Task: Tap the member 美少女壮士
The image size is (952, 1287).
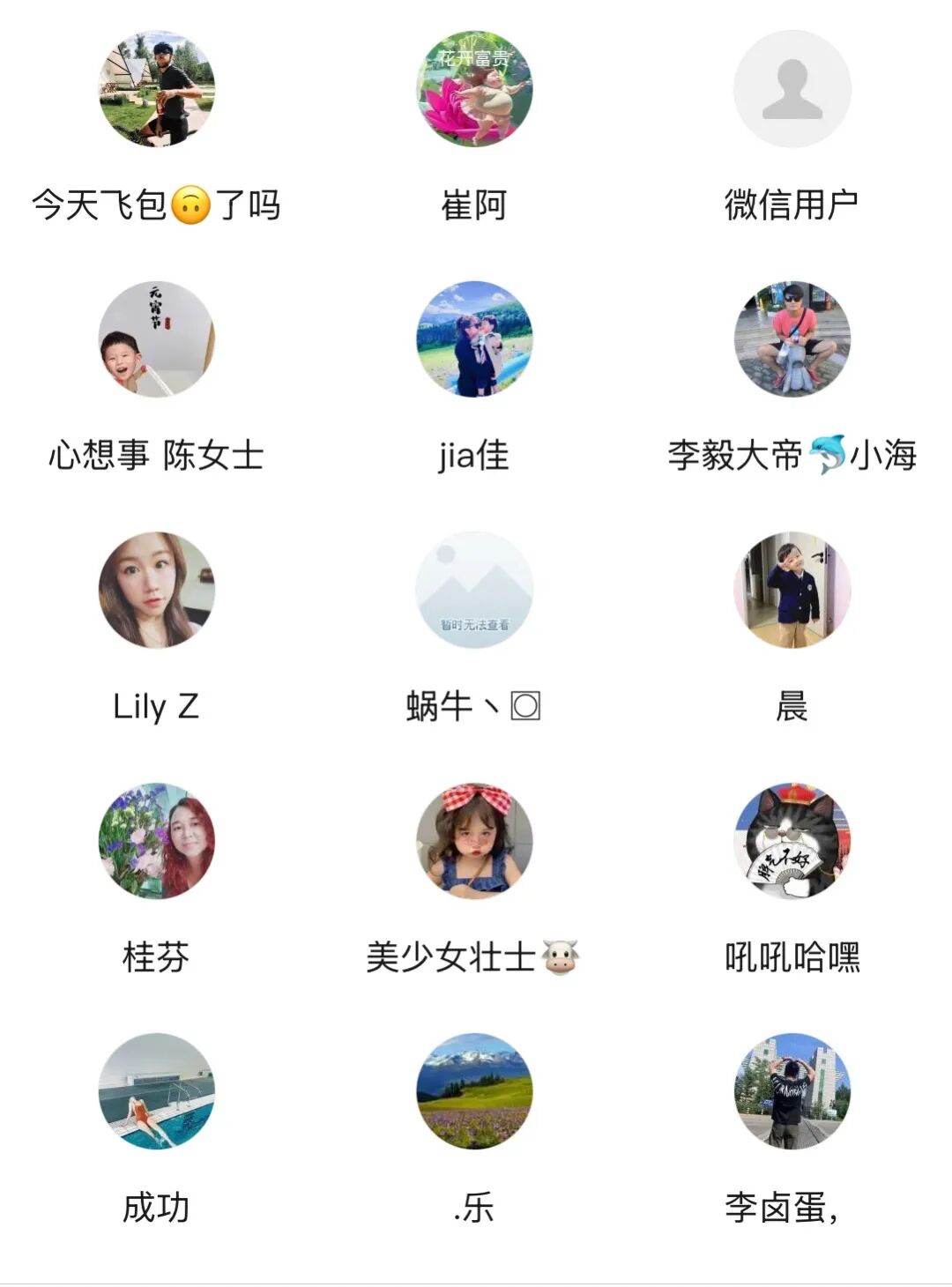Action: click(x=474, y=840)
